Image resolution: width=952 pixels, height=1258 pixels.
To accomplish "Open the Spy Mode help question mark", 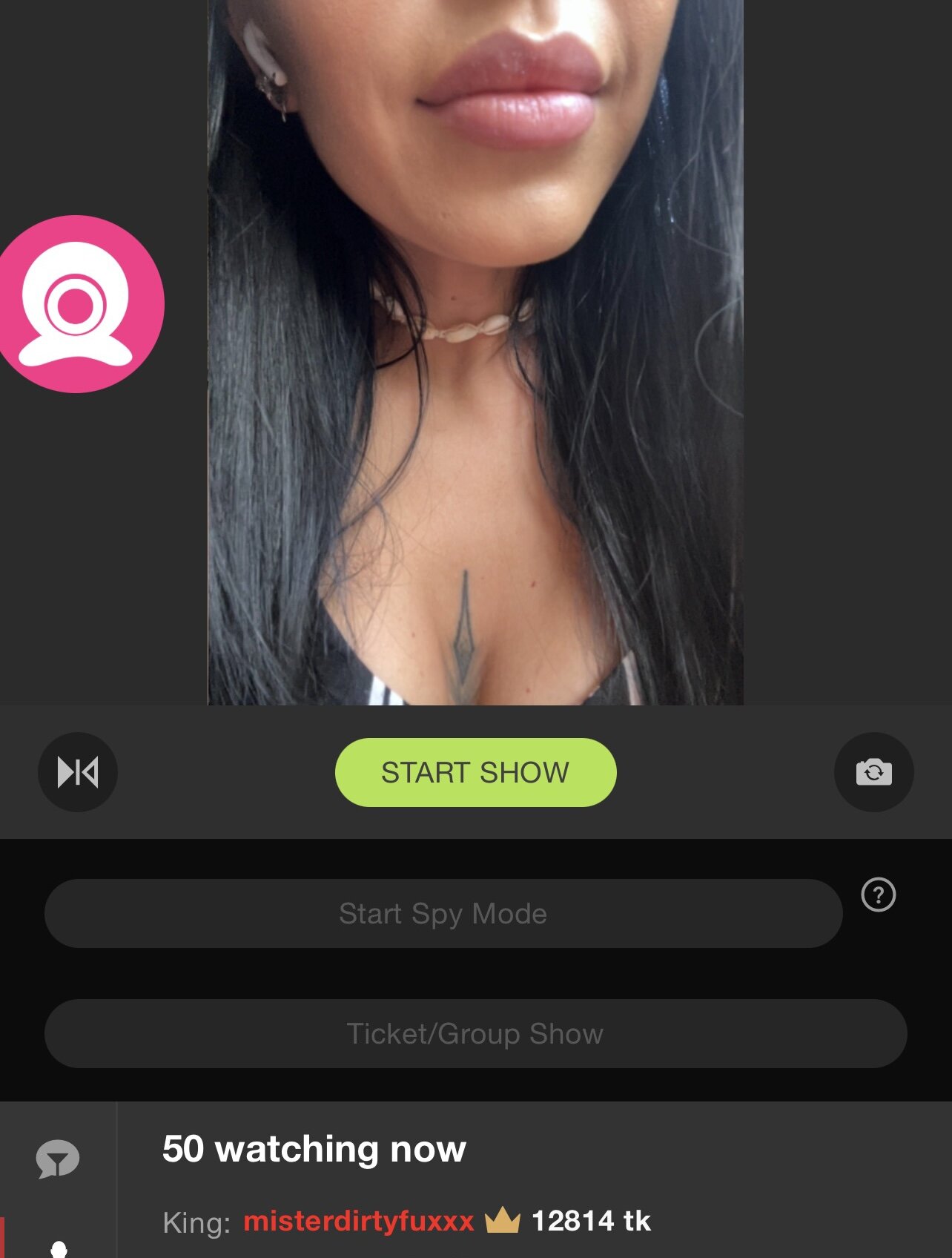I will point(878,895).
